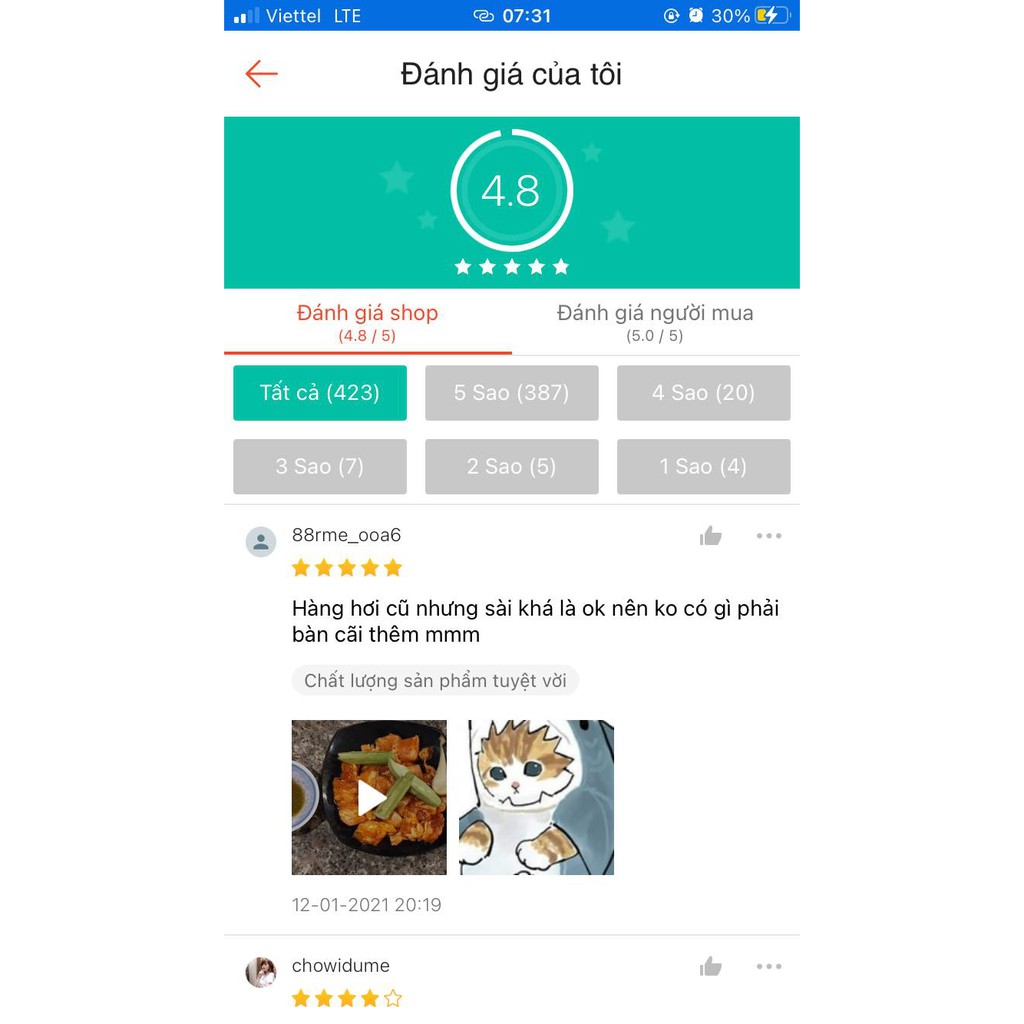1024x1024 pixels.
Task: Open the cat image in the review
Action: coord(536,797)
